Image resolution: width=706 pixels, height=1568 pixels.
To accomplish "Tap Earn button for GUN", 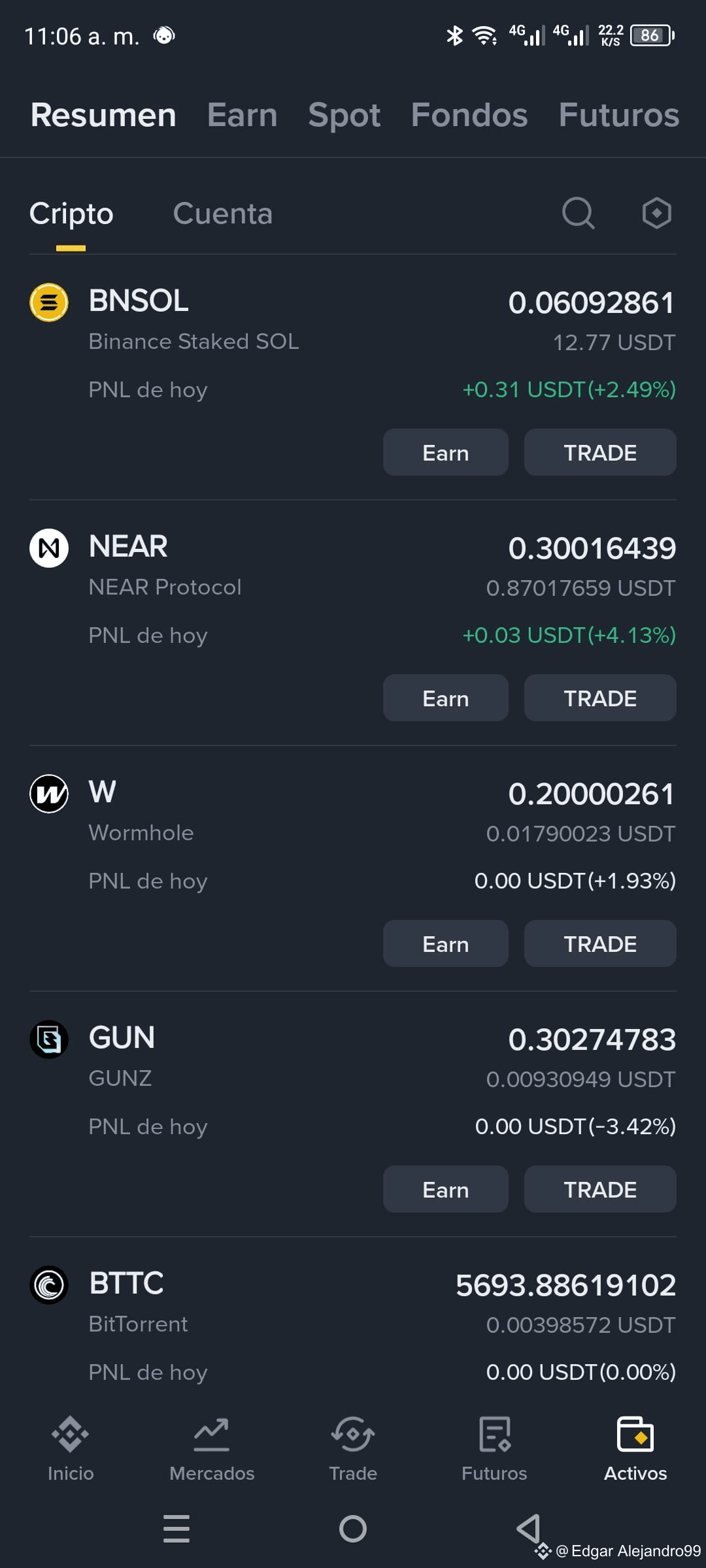I will (x=446, y=1189).
